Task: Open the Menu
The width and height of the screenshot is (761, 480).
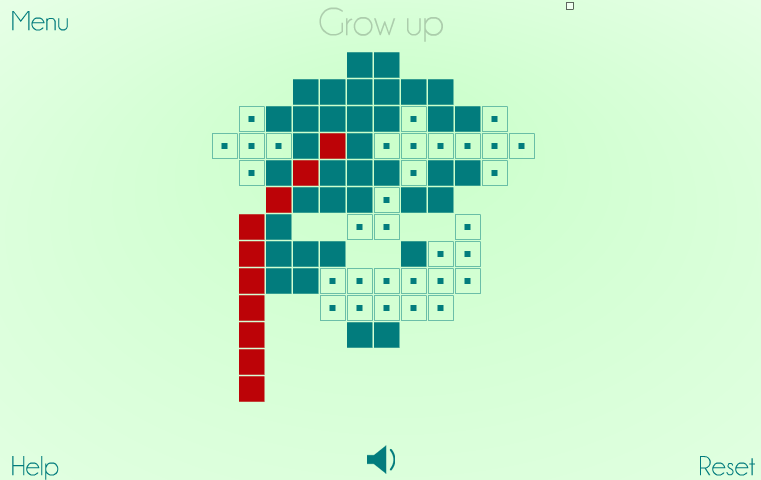Action: click(x=40, y=21)
